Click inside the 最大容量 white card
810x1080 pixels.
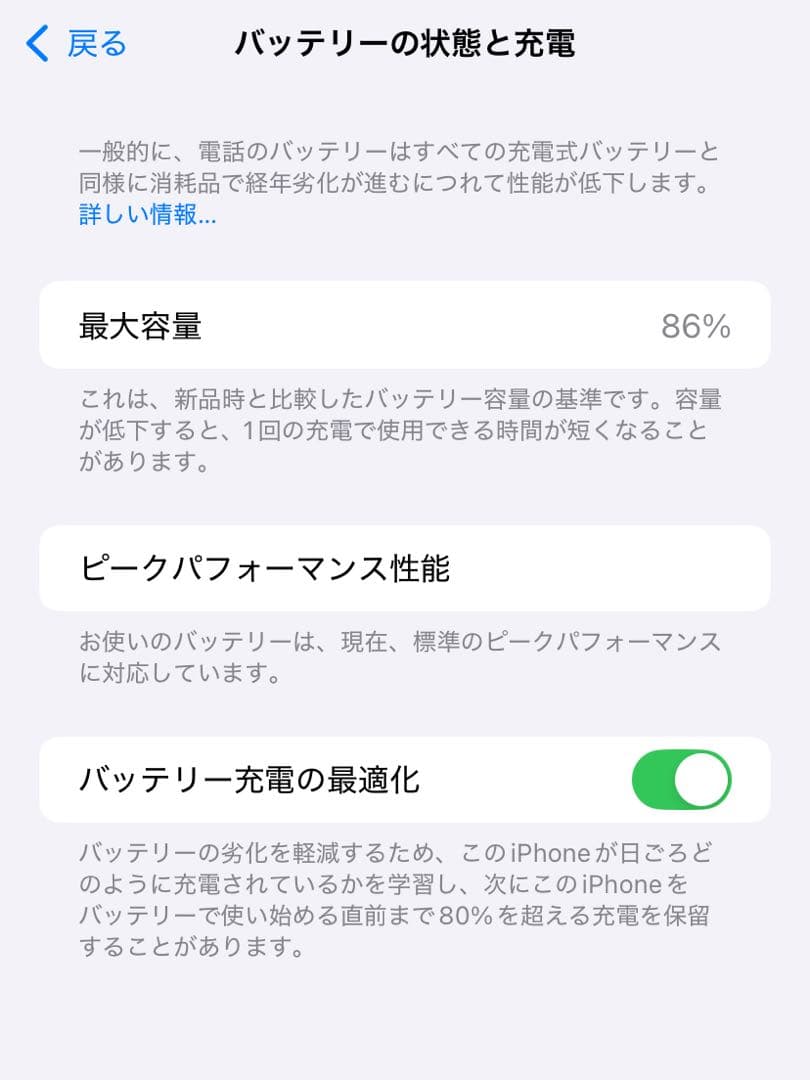(405, 326)
